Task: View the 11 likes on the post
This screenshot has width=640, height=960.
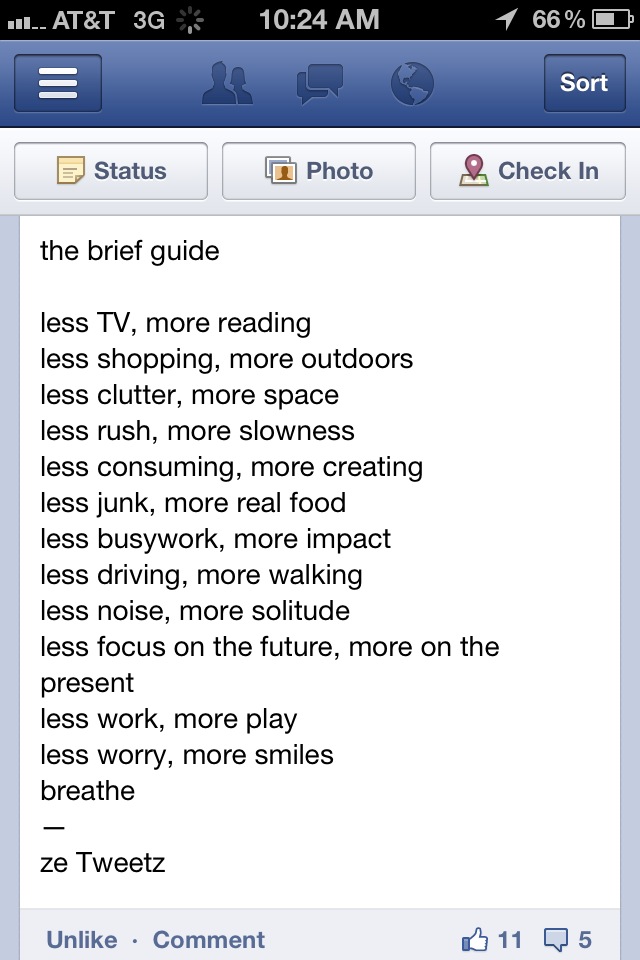Action: pyautogui.click(x=492, y=940)
